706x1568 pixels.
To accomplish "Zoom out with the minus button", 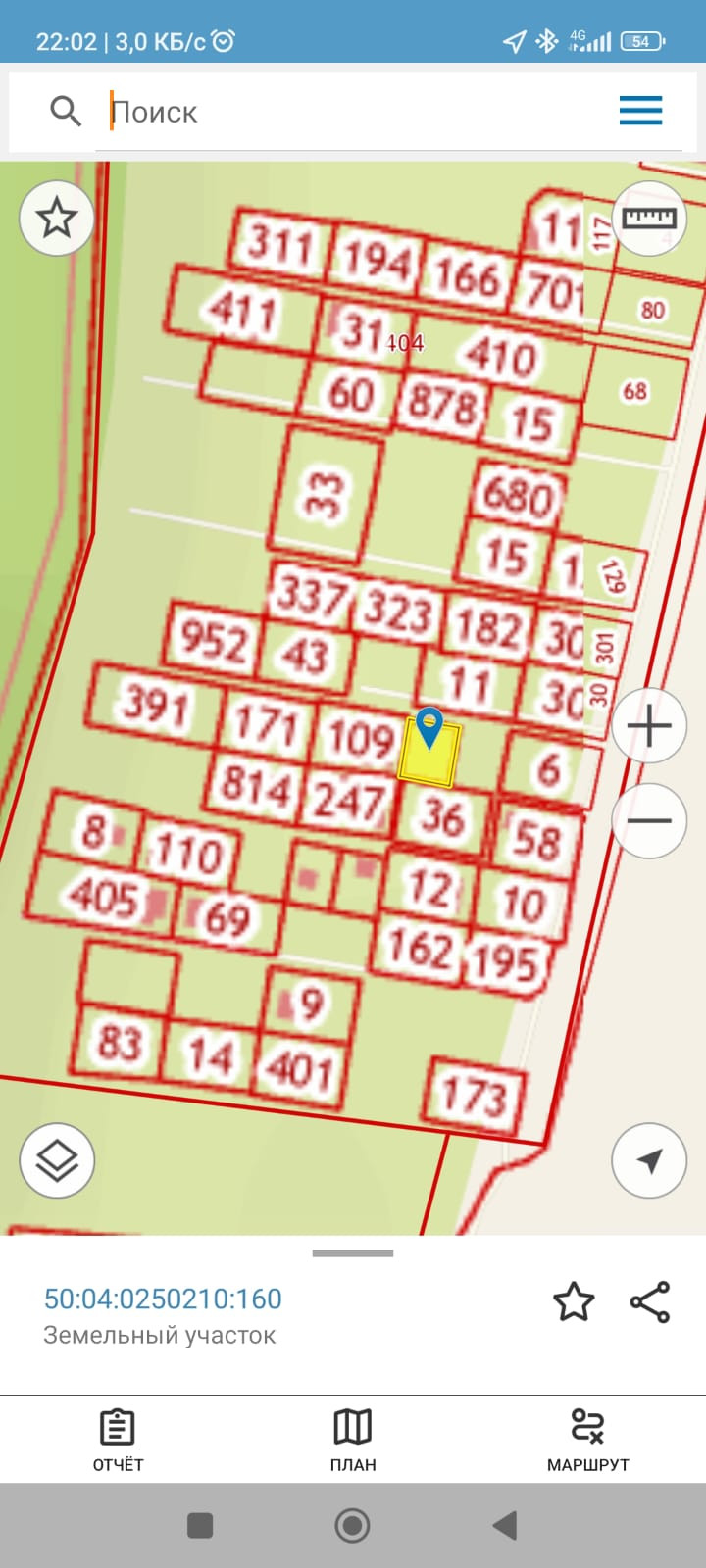I will [649, 820].
